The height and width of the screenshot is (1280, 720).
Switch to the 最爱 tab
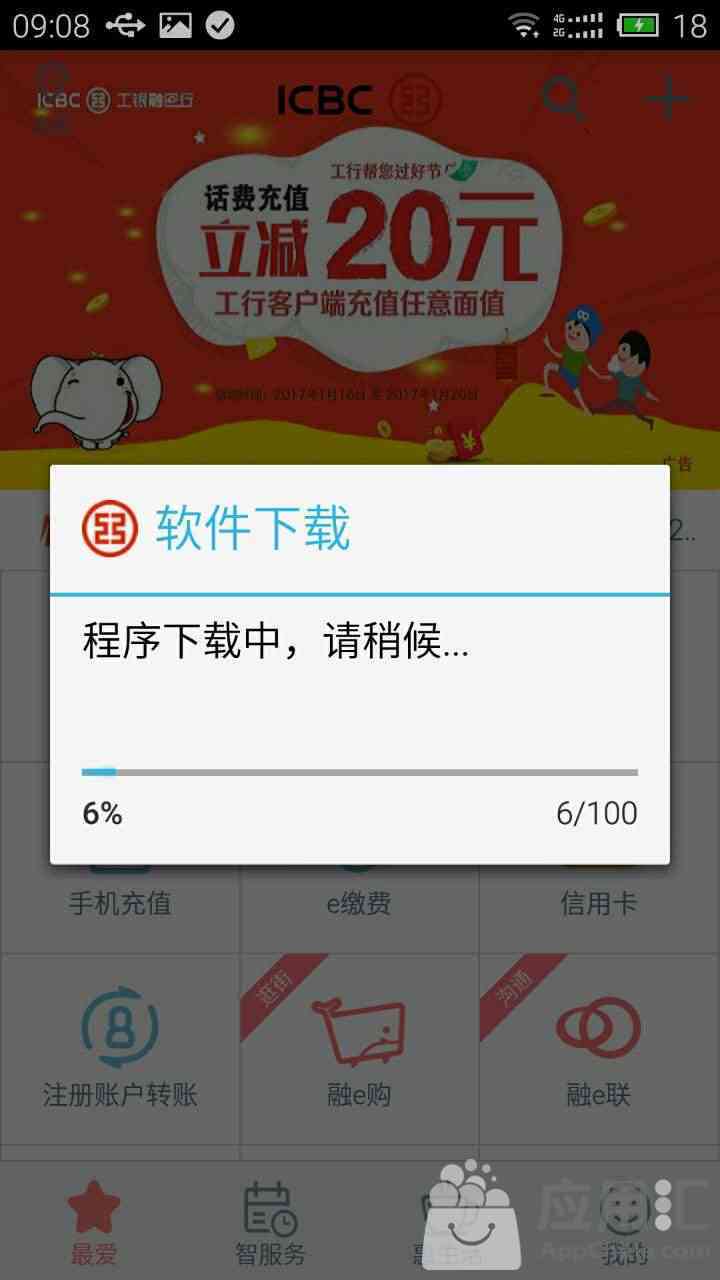tap(92, 1222)
